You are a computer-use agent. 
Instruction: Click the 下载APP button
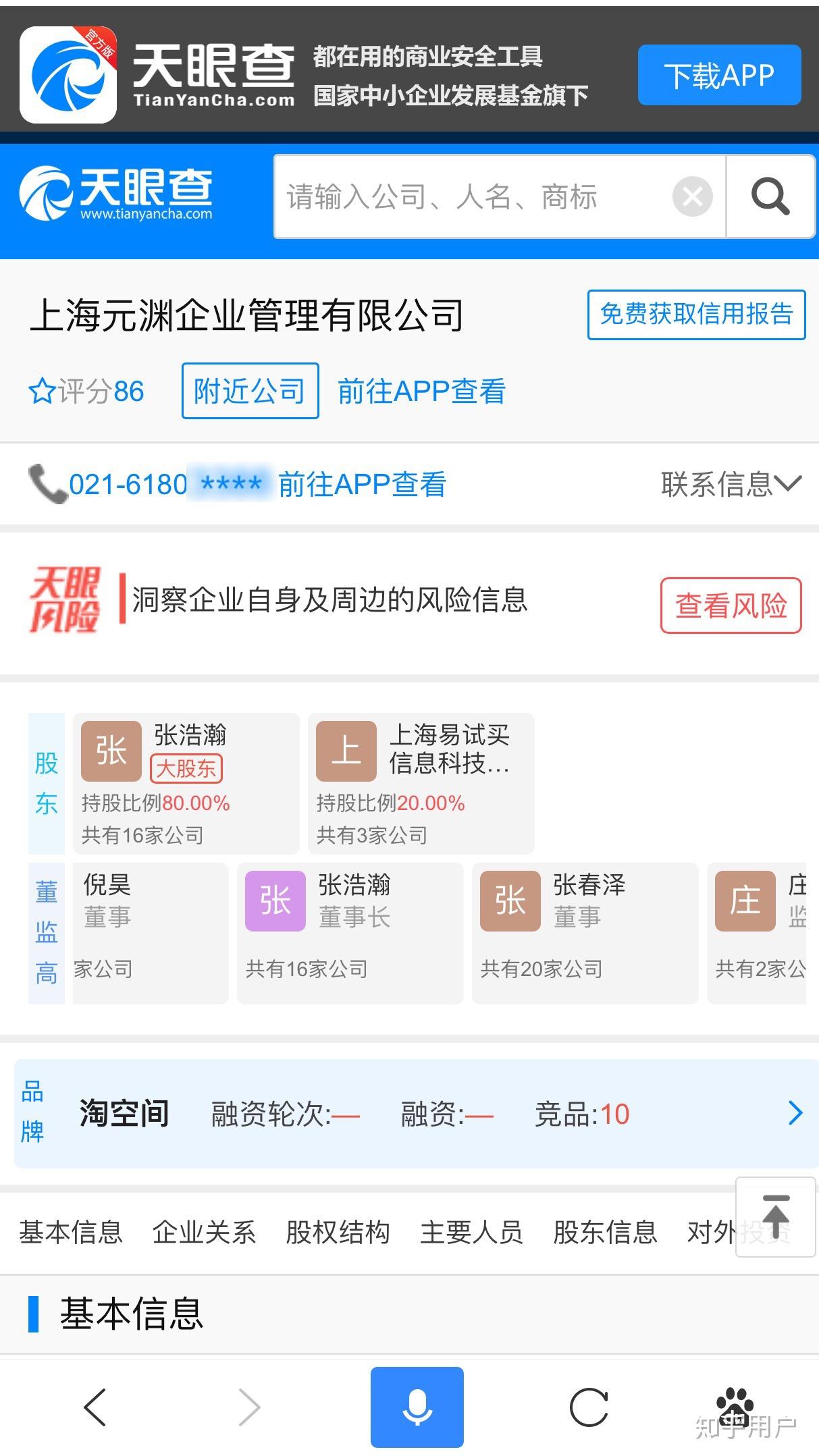(718, 75)
